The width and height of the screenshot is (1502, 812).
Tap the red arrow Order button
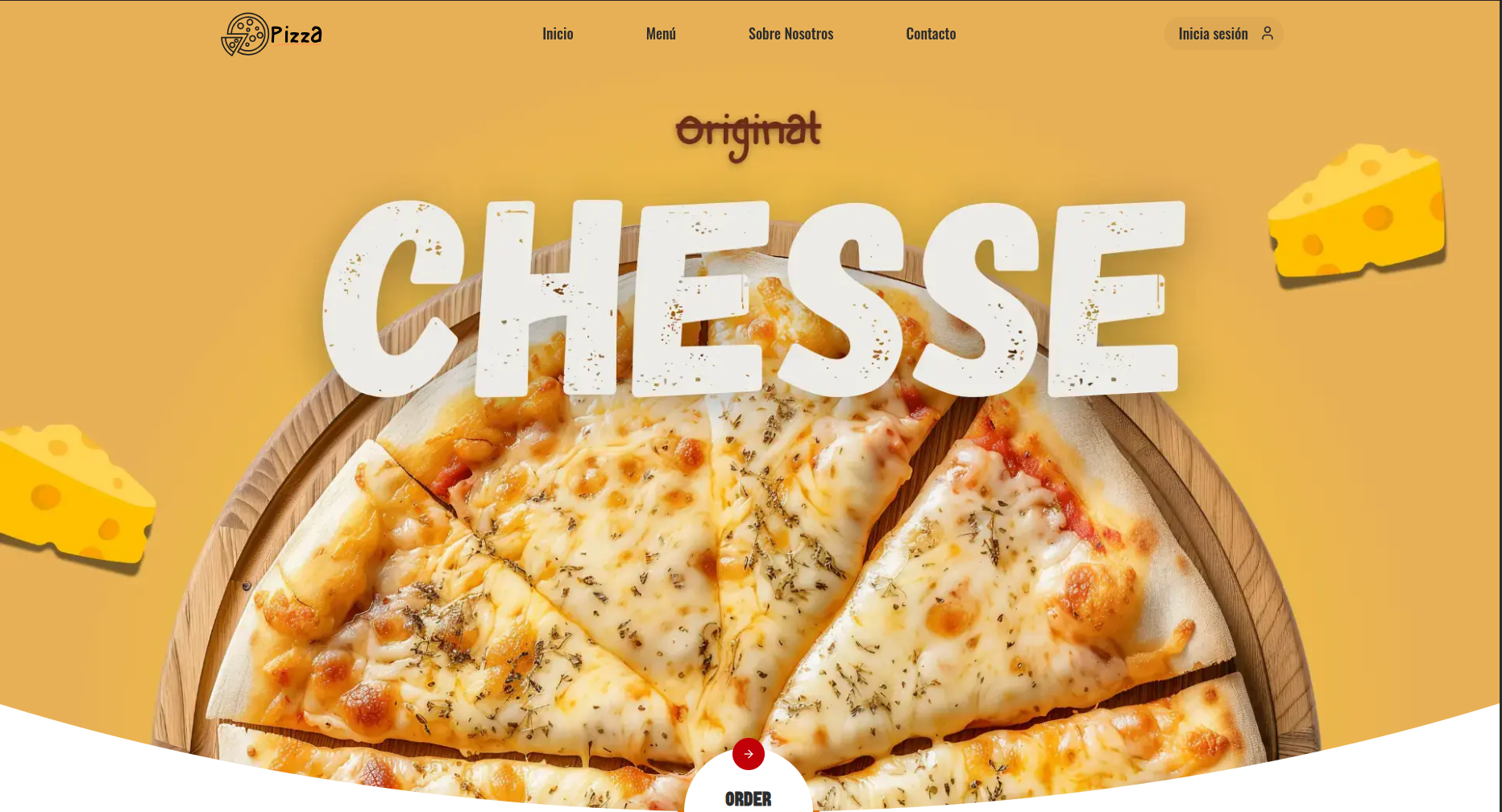[x=748, y=754]
